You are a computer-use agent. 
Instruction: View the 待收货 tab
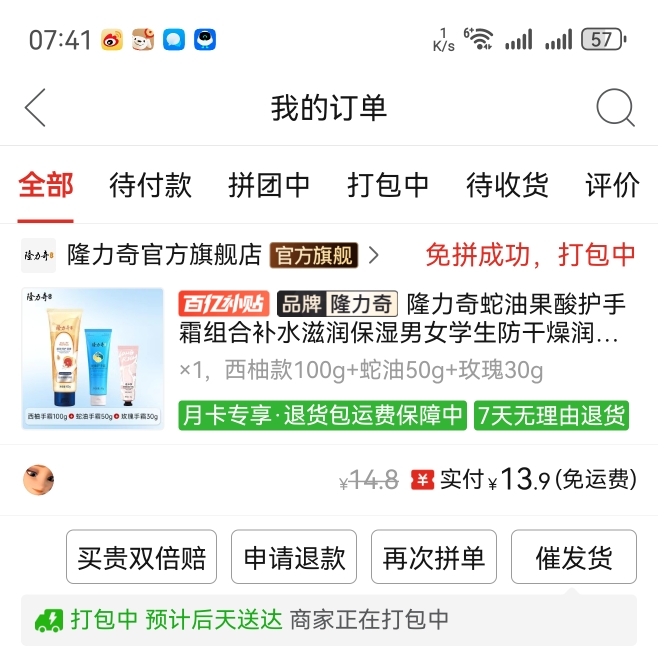[507, 185]
